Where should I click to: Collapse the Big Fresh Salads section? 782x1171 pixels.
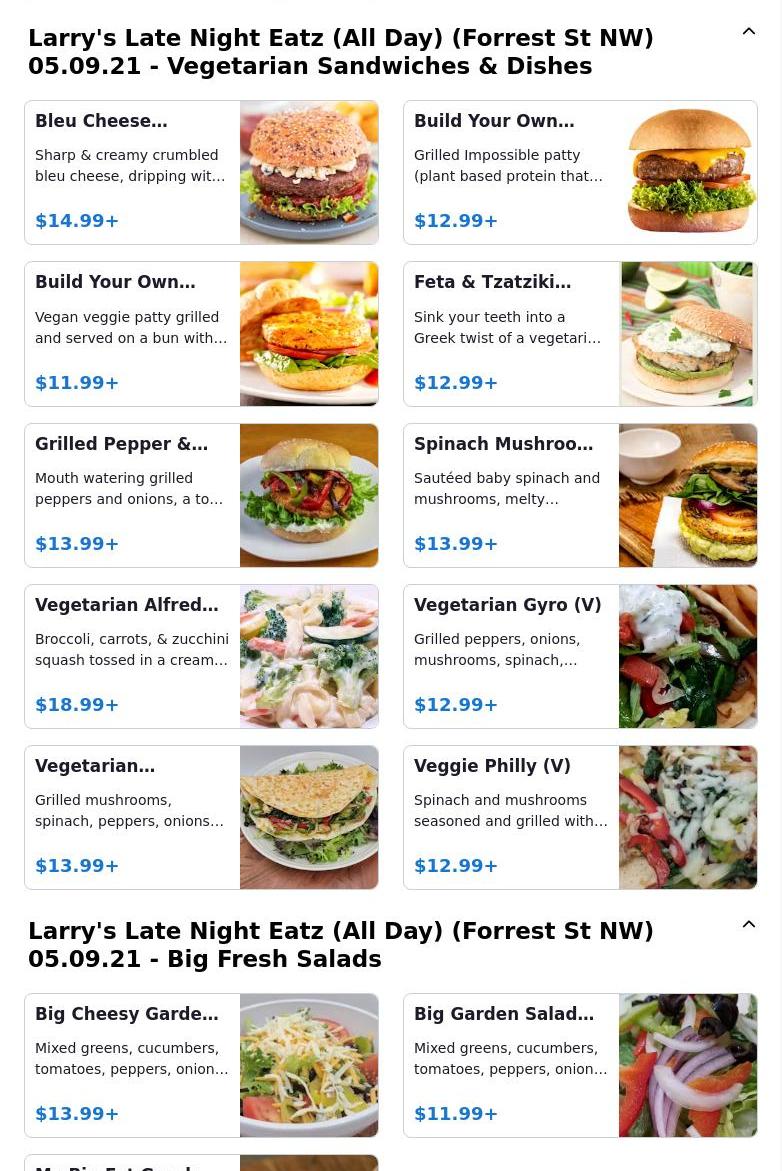[748, 925]
